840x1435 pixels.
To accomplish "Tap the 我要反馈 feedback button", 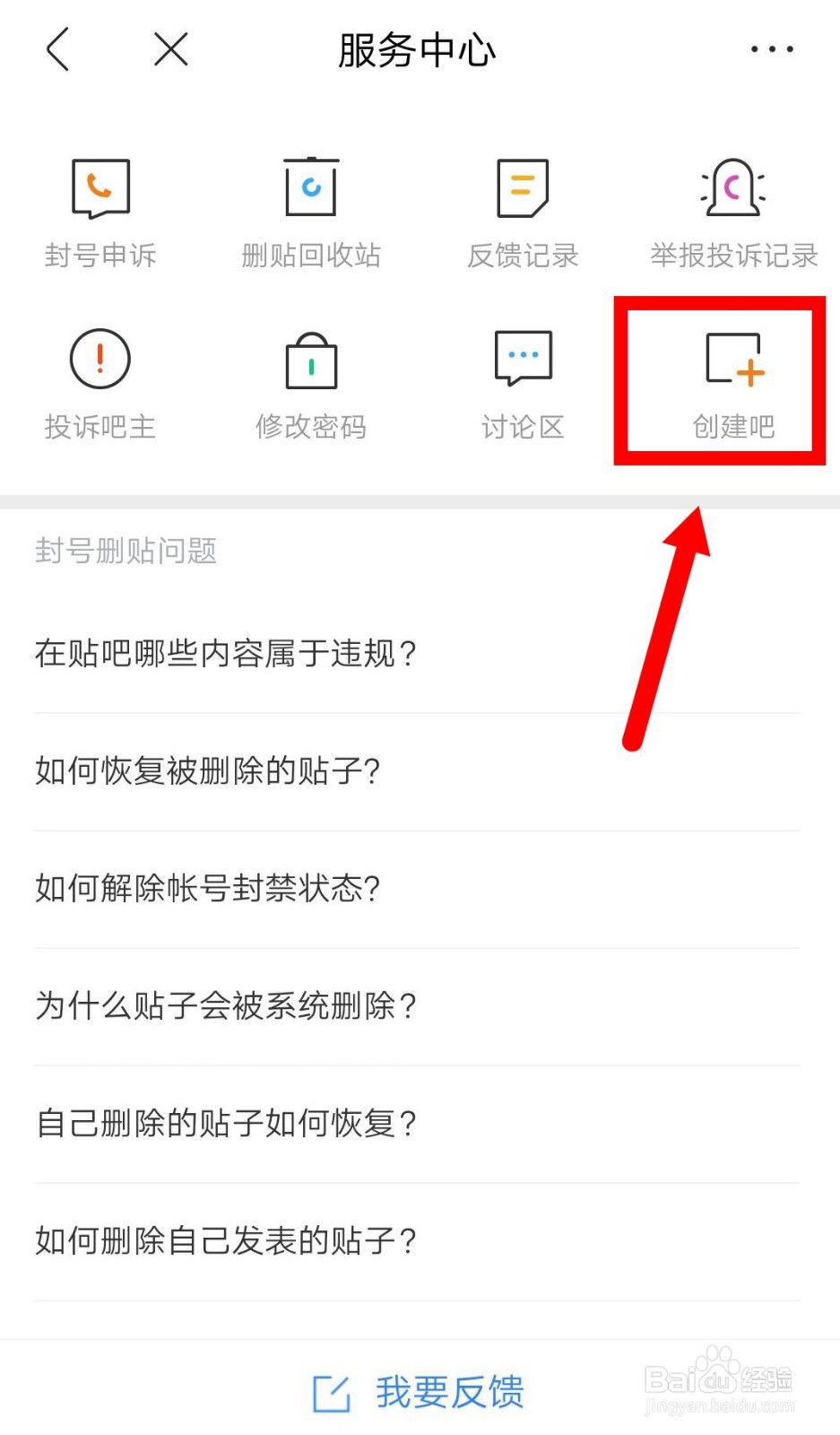I will pos(448,1389).
